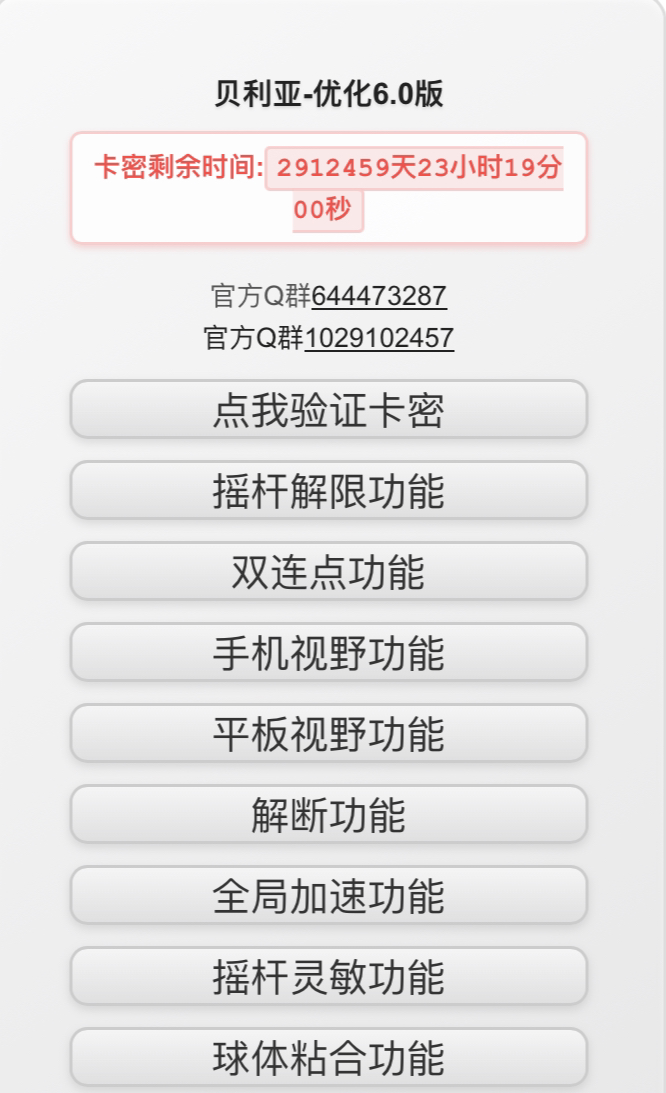The image size is (666, 1093).
Task: Open Q群 link 1029102457
Action: 379,338
